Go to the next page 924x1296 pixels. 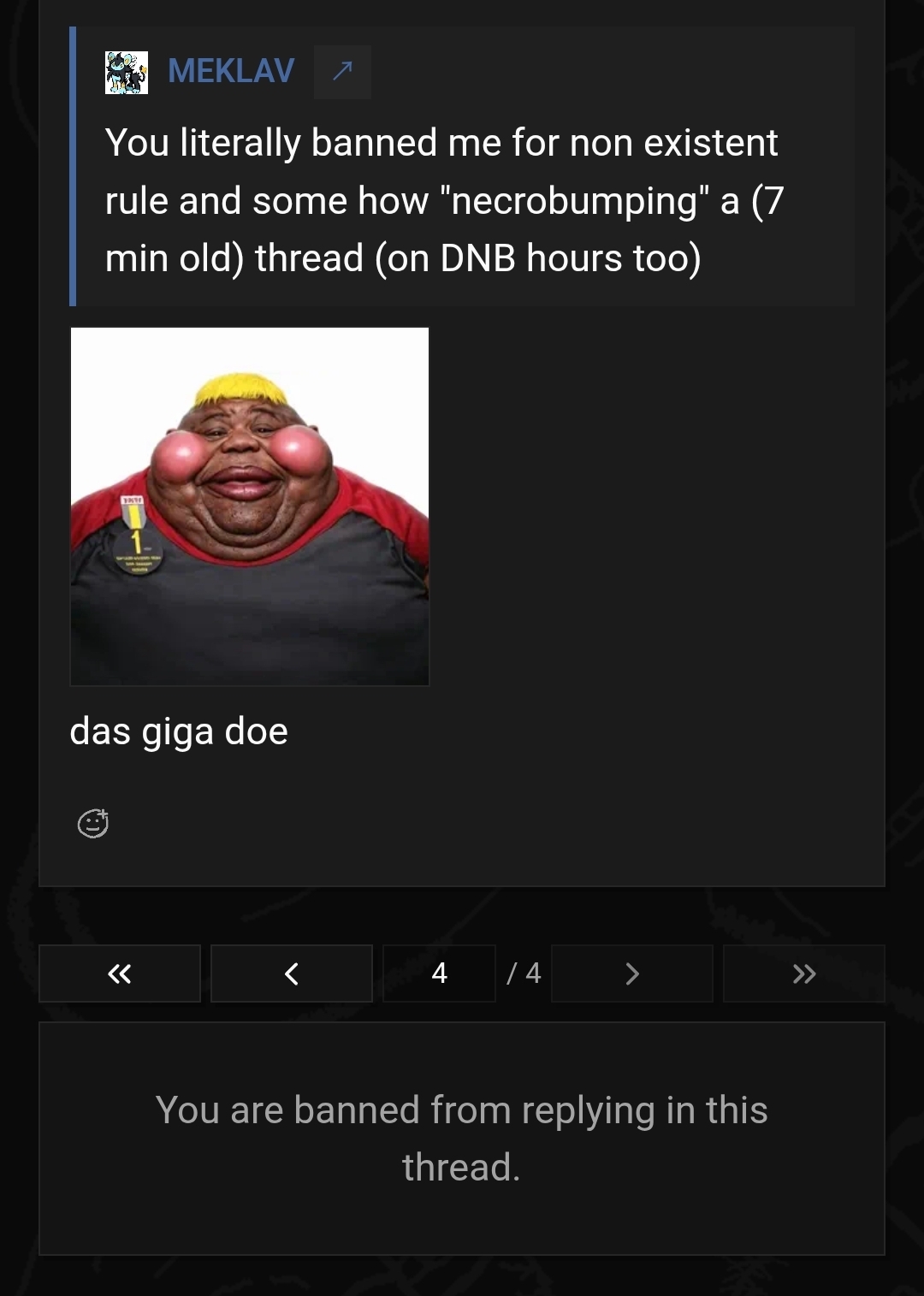(x=632, y=973)
